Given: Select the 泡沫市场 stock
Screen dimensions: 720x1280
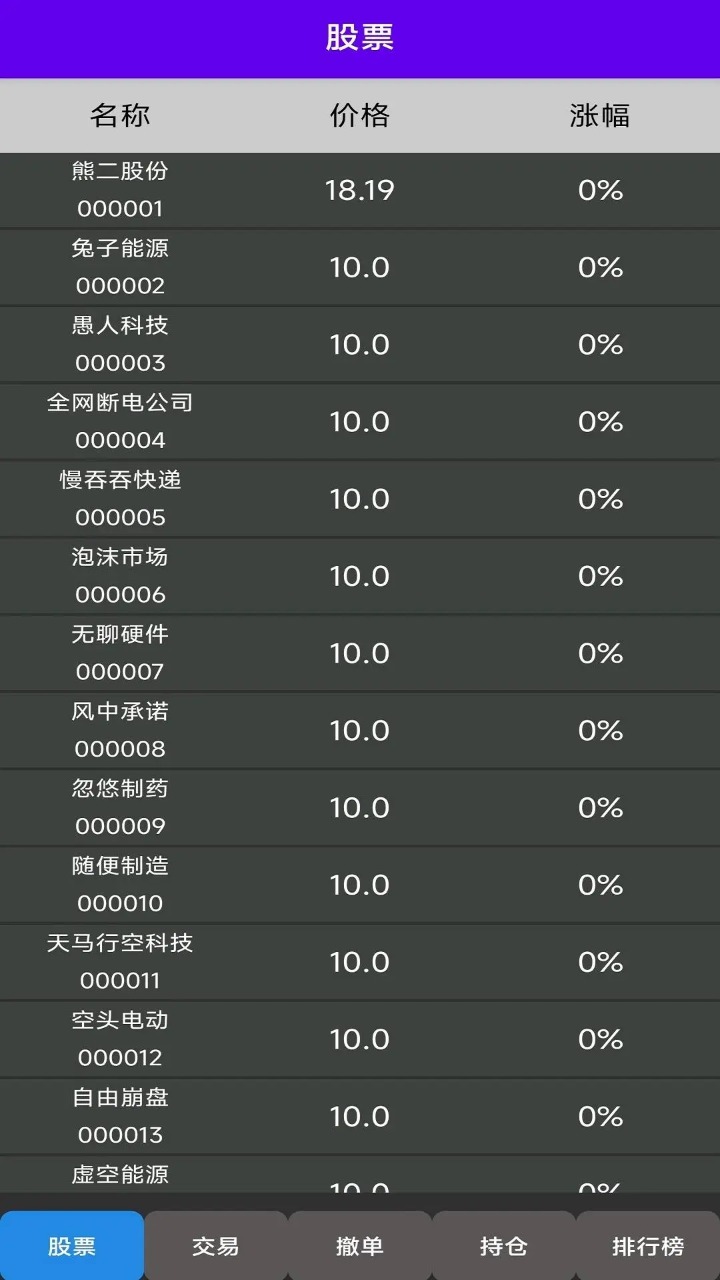Looking at the screenshot, I should click(x=360, y=575).
